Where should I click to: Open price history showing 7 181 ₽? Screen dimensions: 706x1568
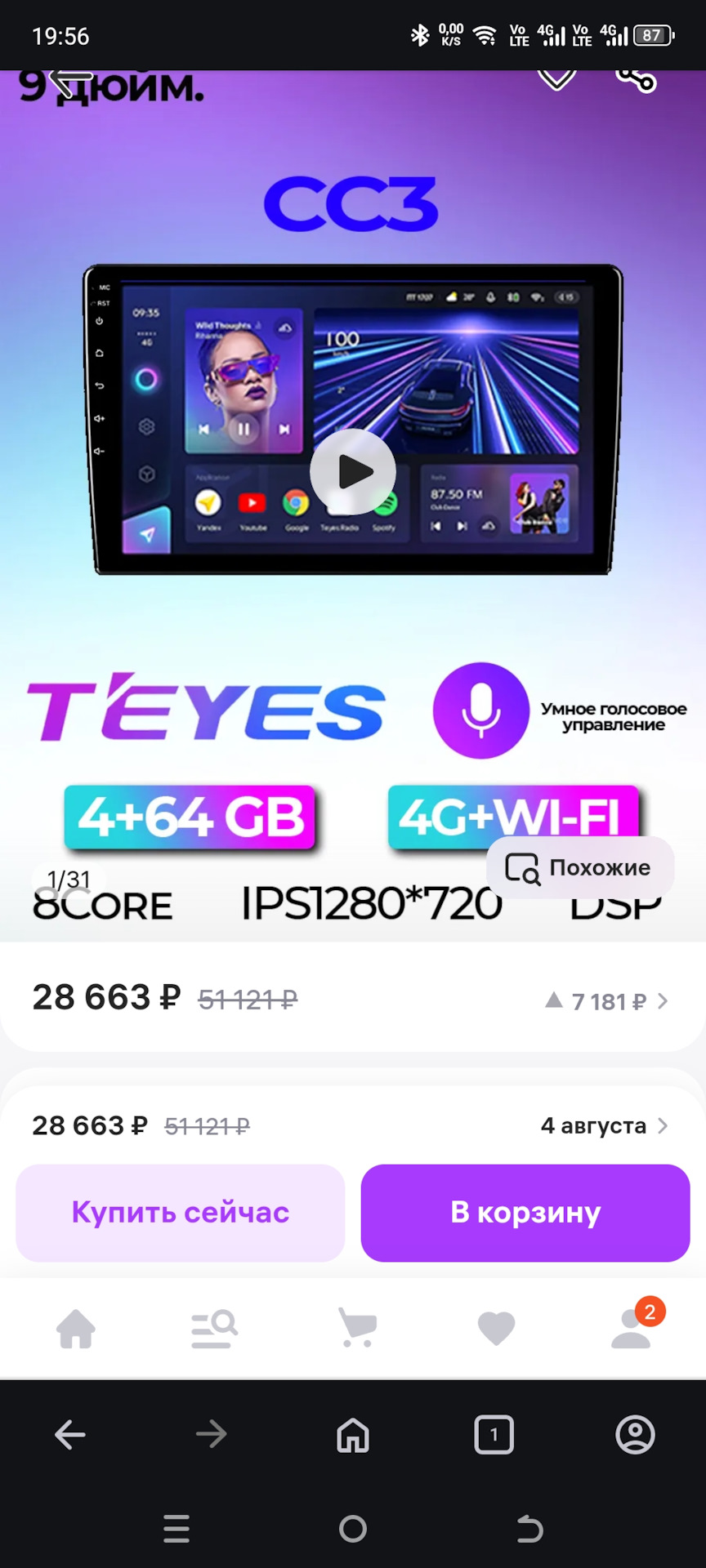(607, 1001)
